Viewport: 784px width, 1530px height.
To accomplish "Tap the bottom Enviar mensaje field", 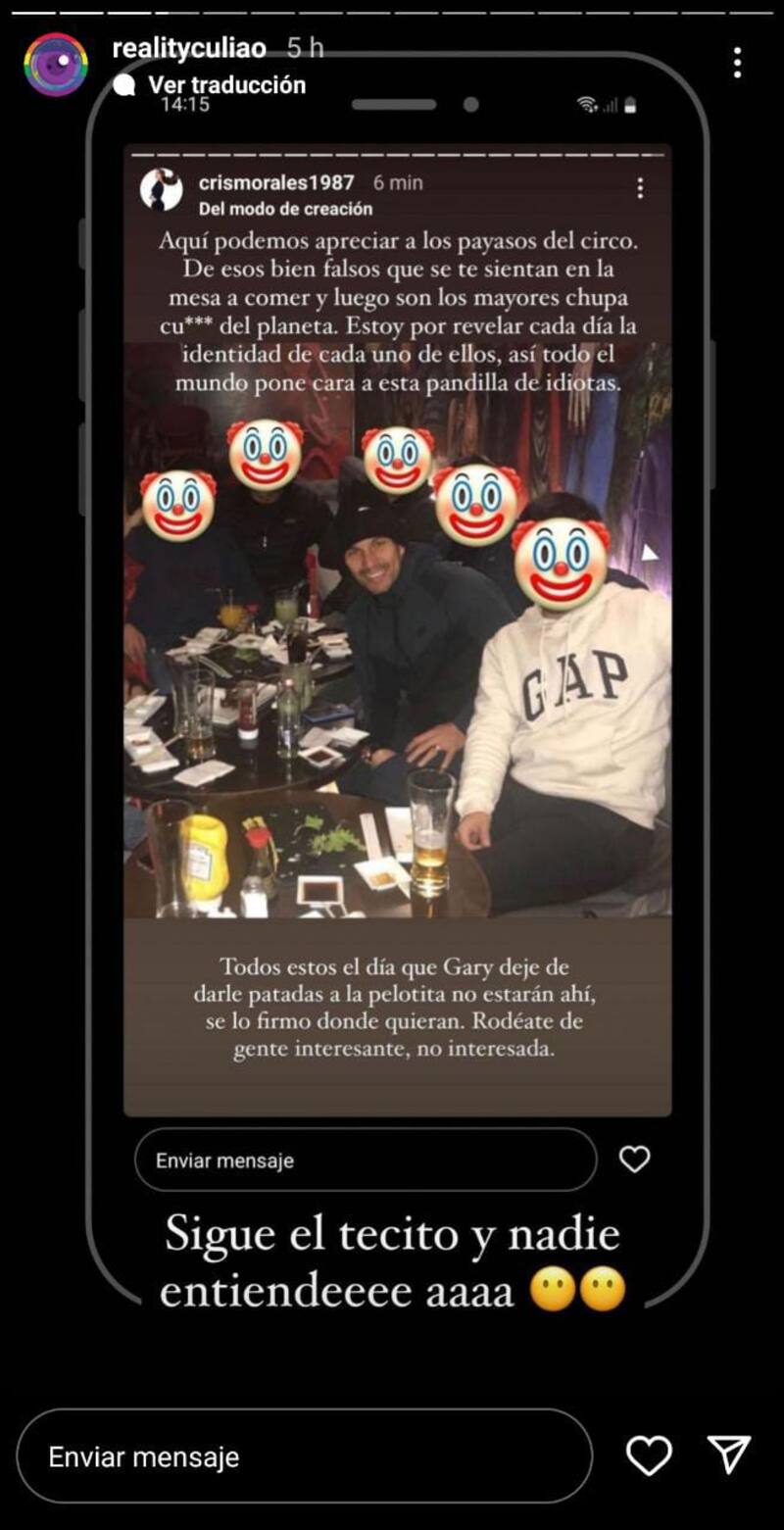I will [304, 1456].
